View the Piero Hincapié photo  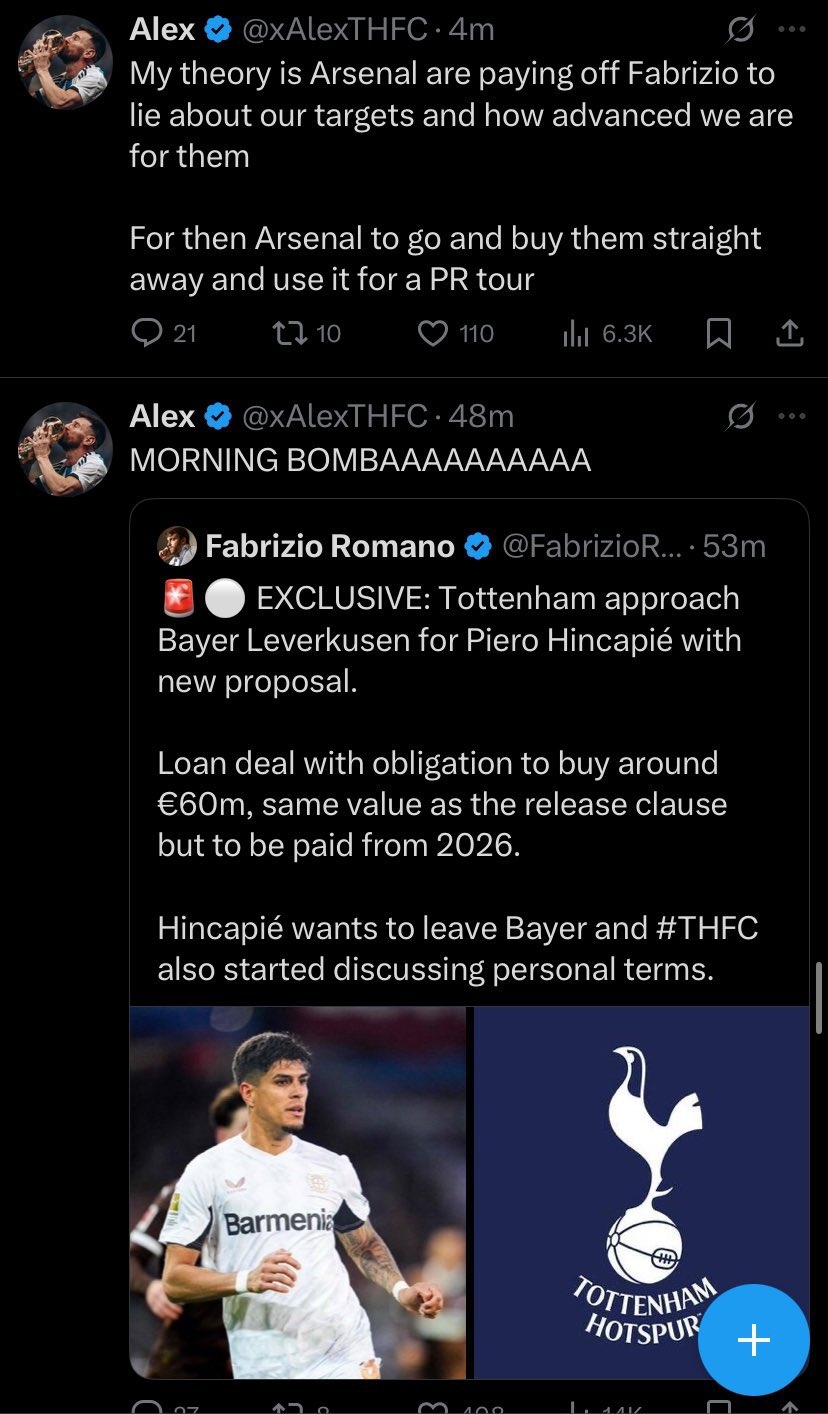click(298, 1192)
